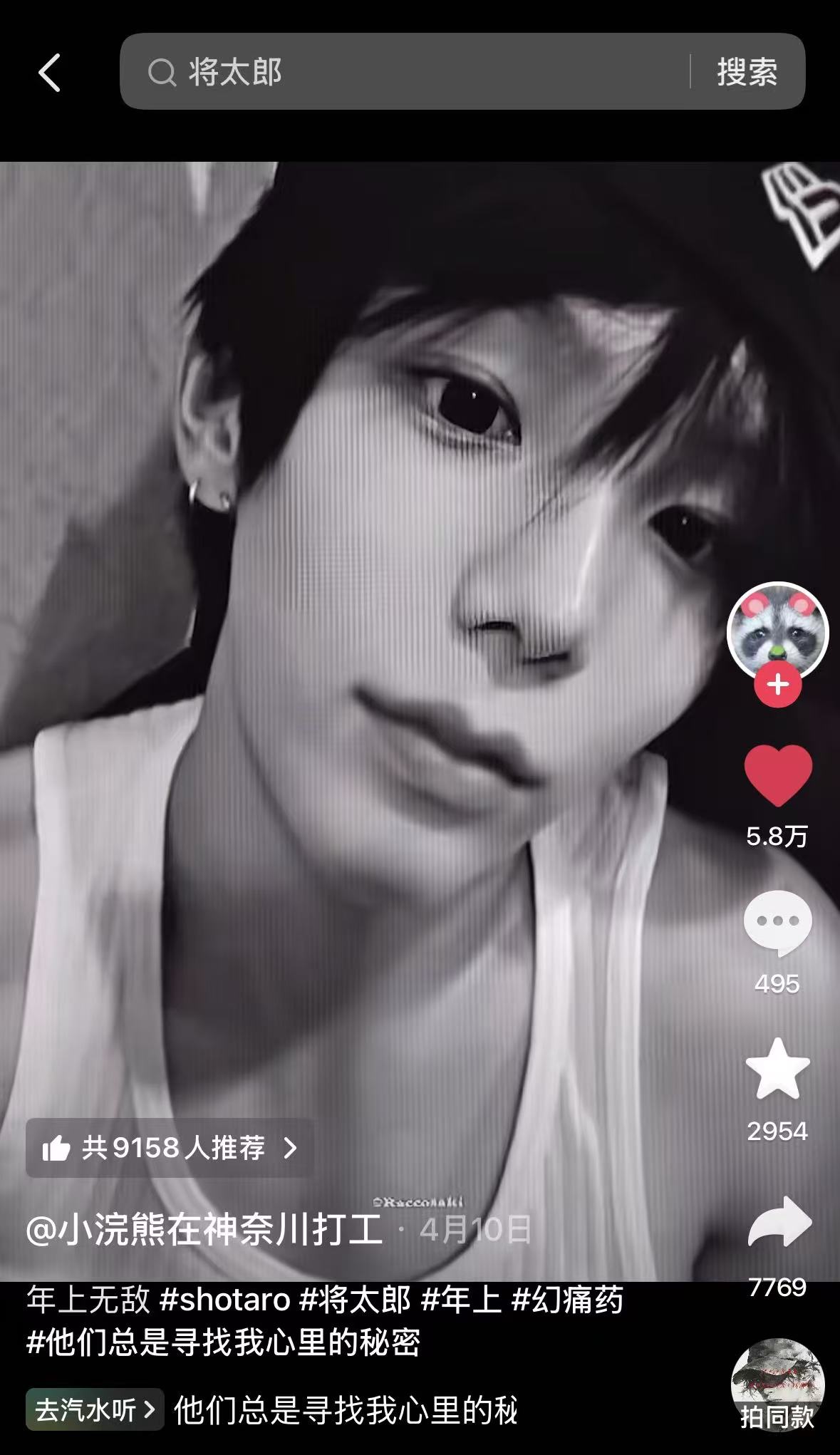
Task: Tap the 去汽水听 music button
Action: (x=95, y=1409)
